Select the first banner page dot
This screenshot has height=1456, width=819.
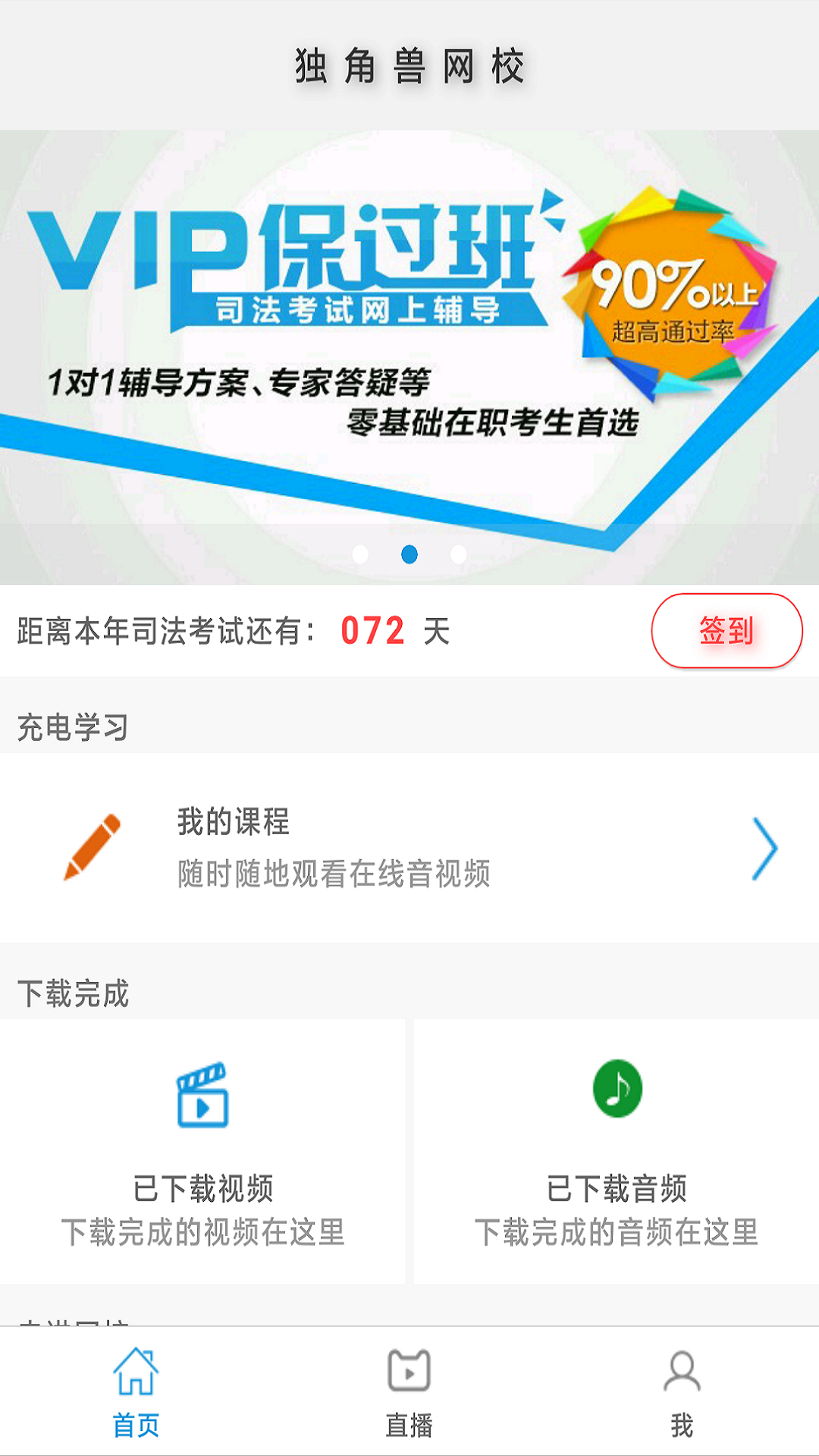point(361,554)
